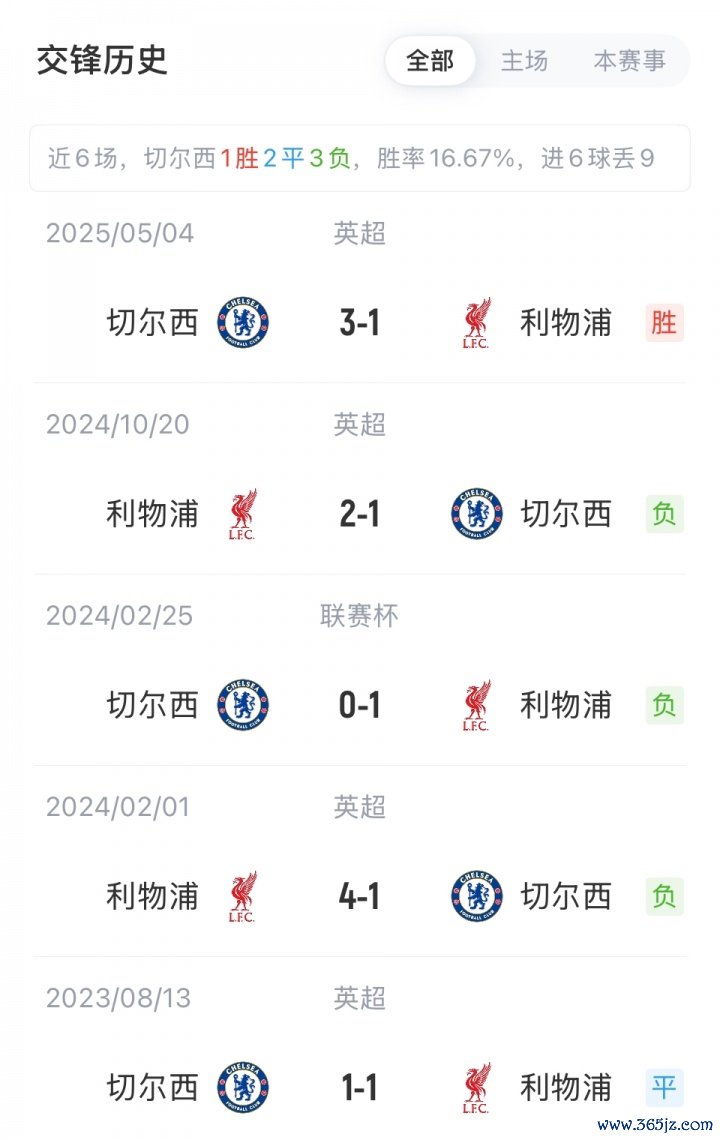Screen dimensions: 720x1140
Task: Open the 2025/05/04 切尔西 3-1 利物浦 match
Action: coord(360,323)
